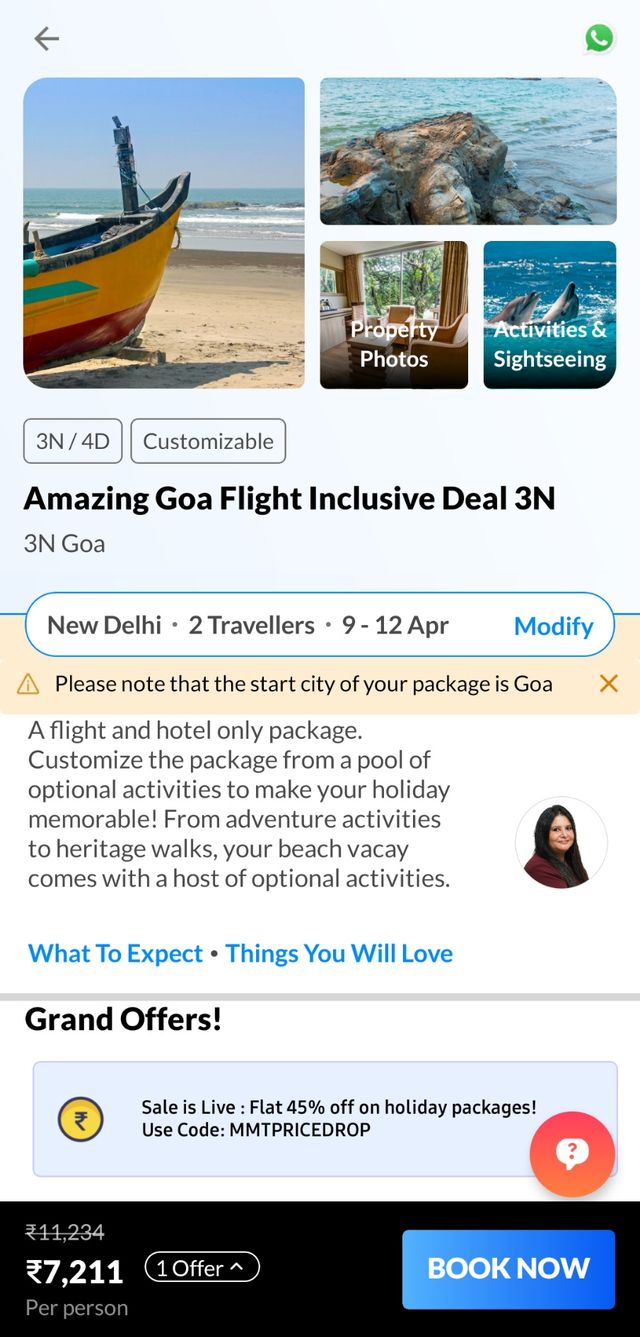640x1337 pixels.
Task: Dismiss the start city notice
Action: pos(608,684)
